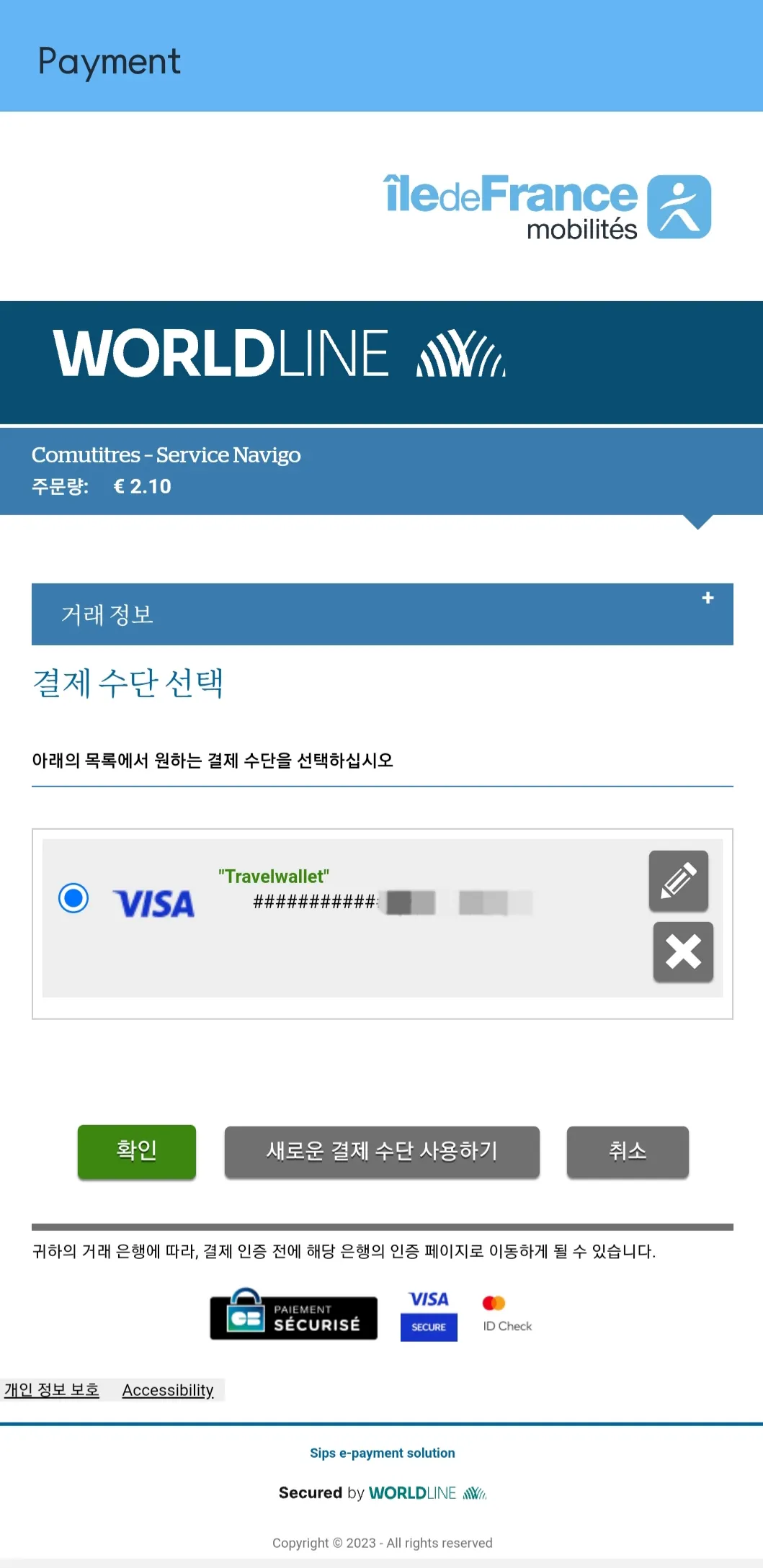The image size is (763, 1568).
Task: Delete the saved Travelwallet card
Action: pyautogui.click(x=682, y=951)
